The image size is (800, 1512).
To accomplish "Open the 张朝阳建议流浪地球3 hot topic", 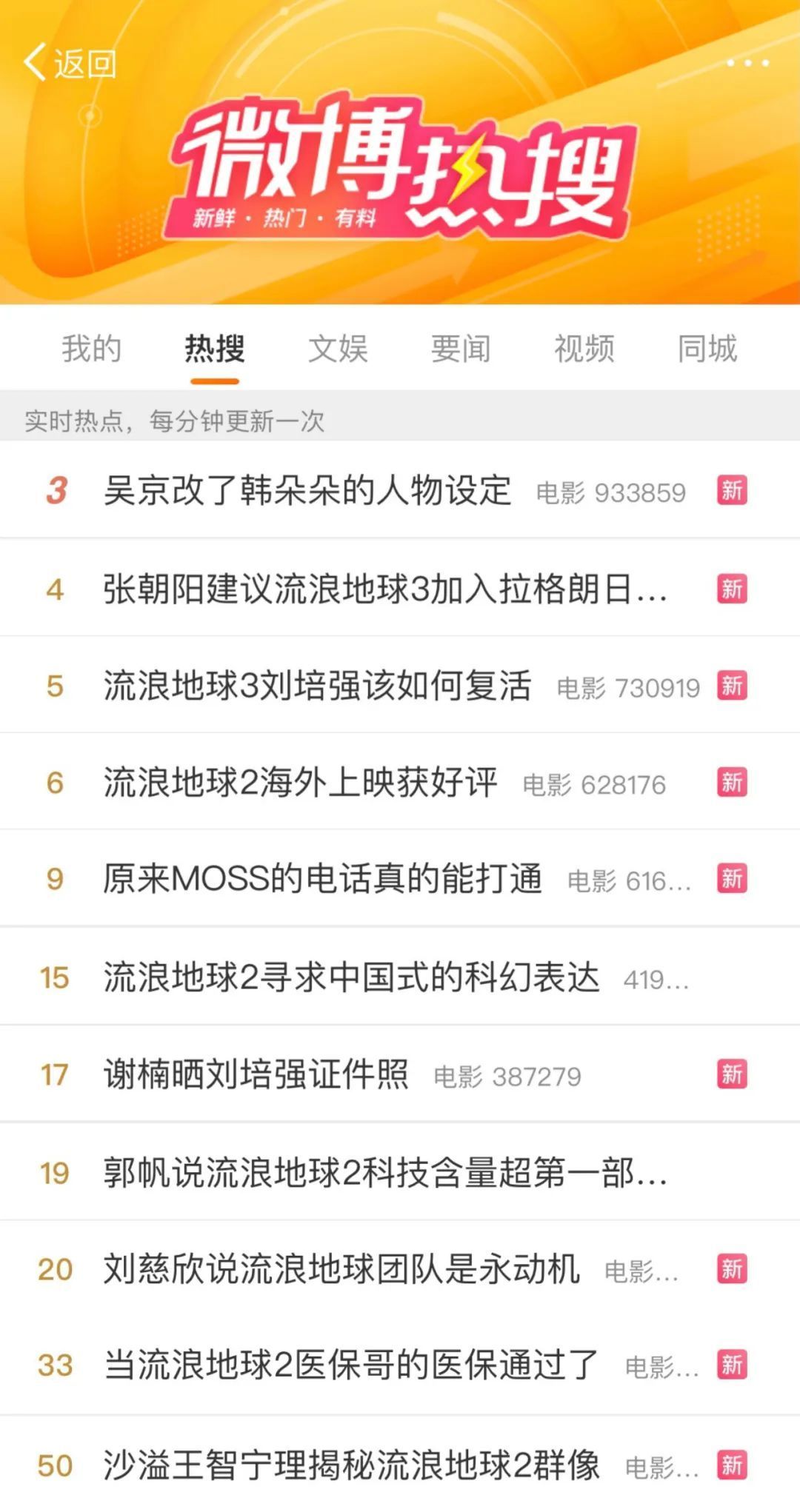I will coord(385,589).
